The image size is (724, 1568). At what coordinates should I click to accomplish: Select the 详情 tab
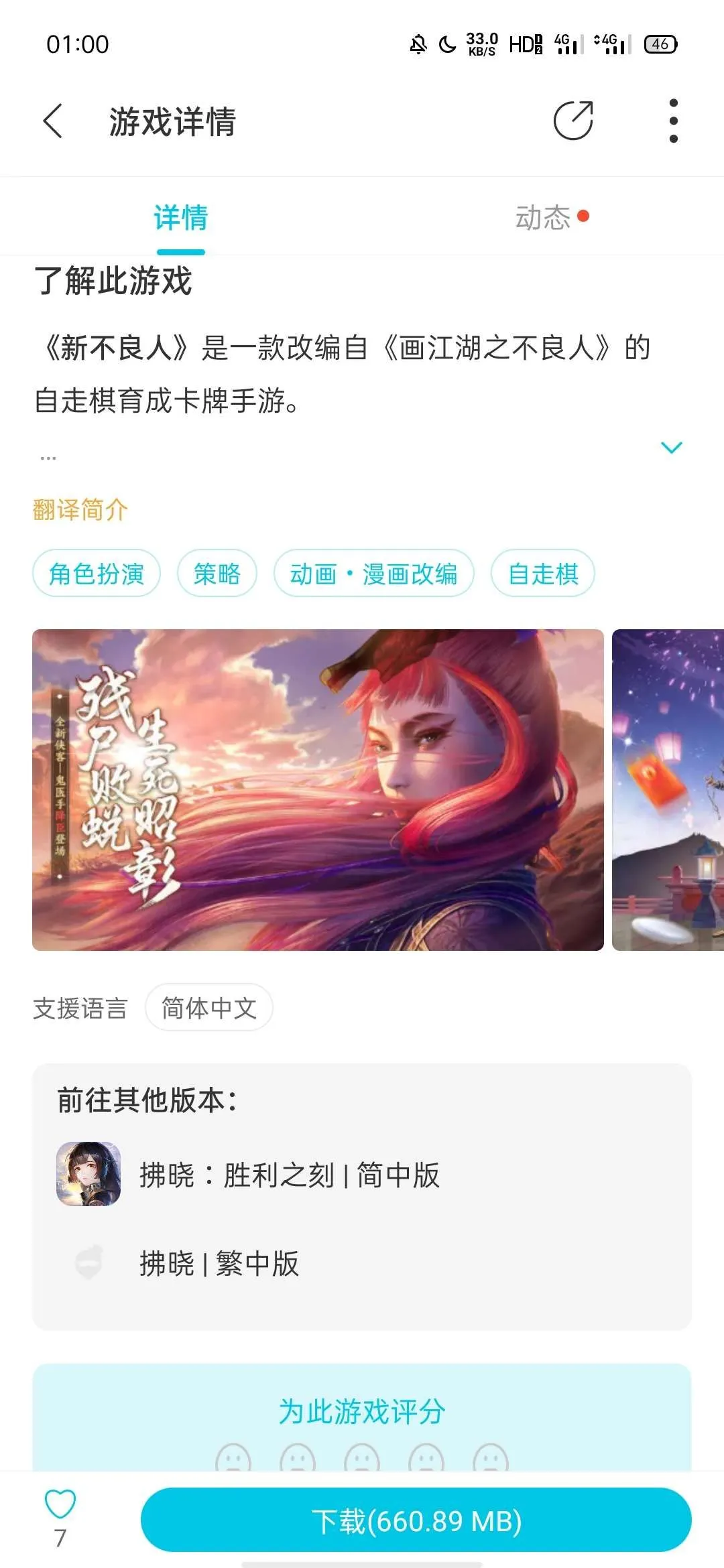coord(181,218)
